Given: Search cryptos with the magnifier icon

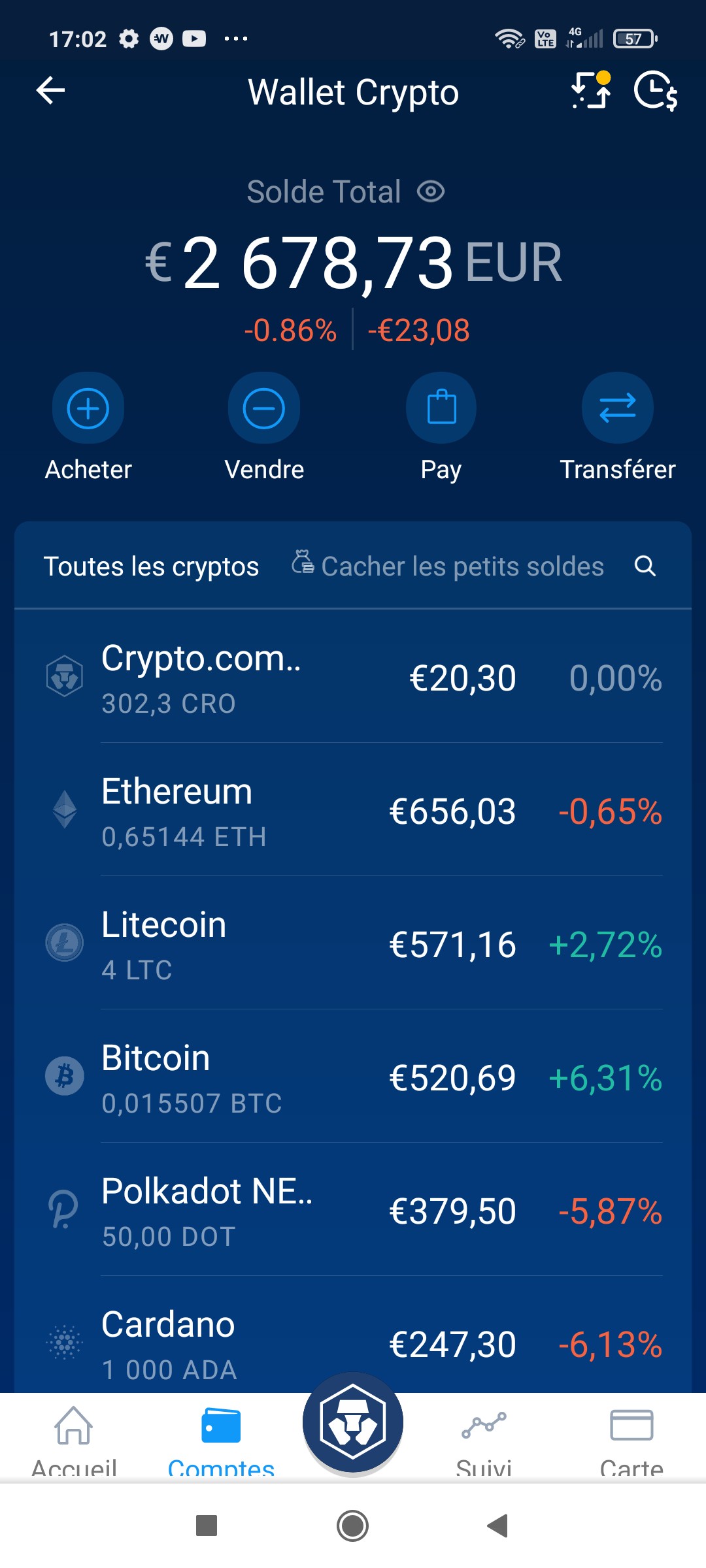Looking at the screenshot, I should 645,566.
